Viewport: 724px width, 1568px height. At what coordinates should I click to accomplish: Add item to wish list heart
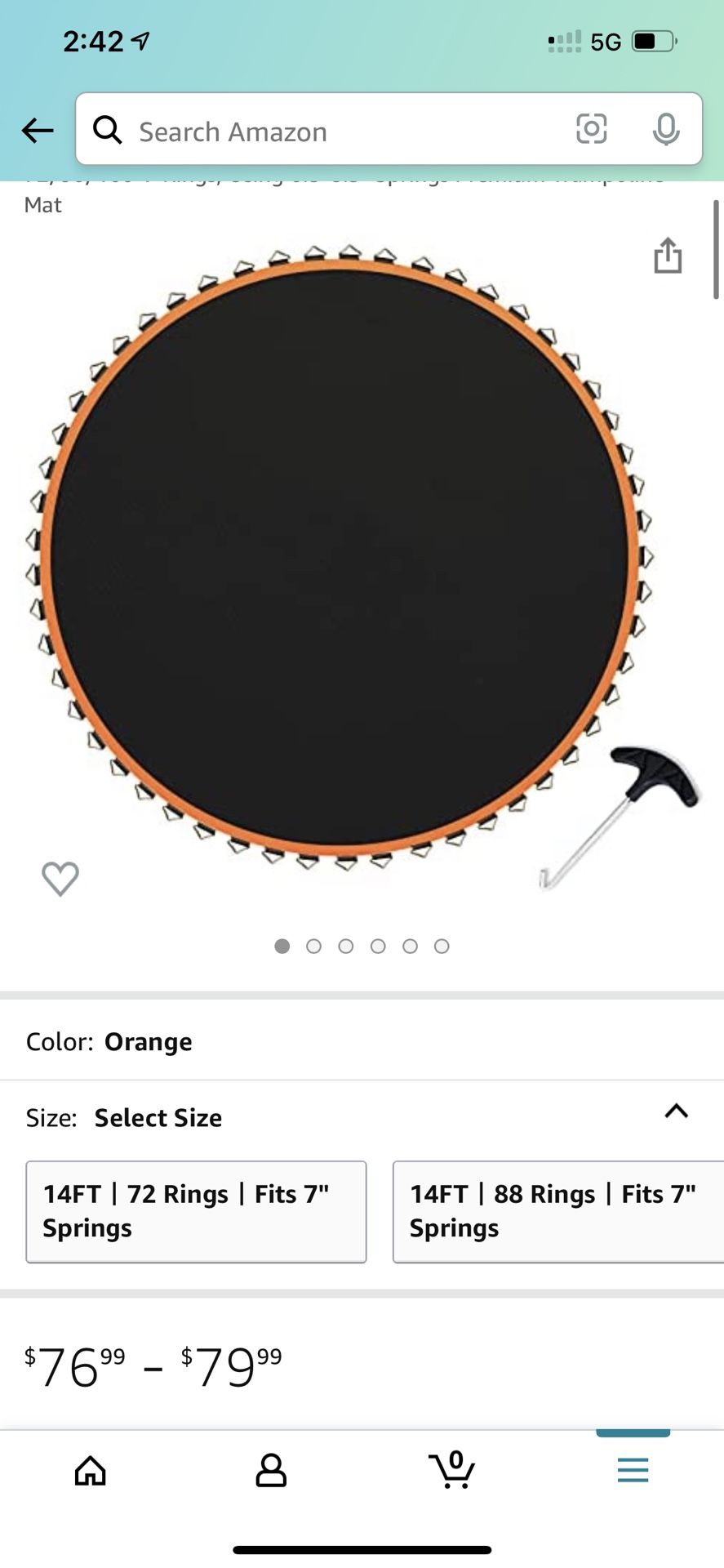coord(60,879)
